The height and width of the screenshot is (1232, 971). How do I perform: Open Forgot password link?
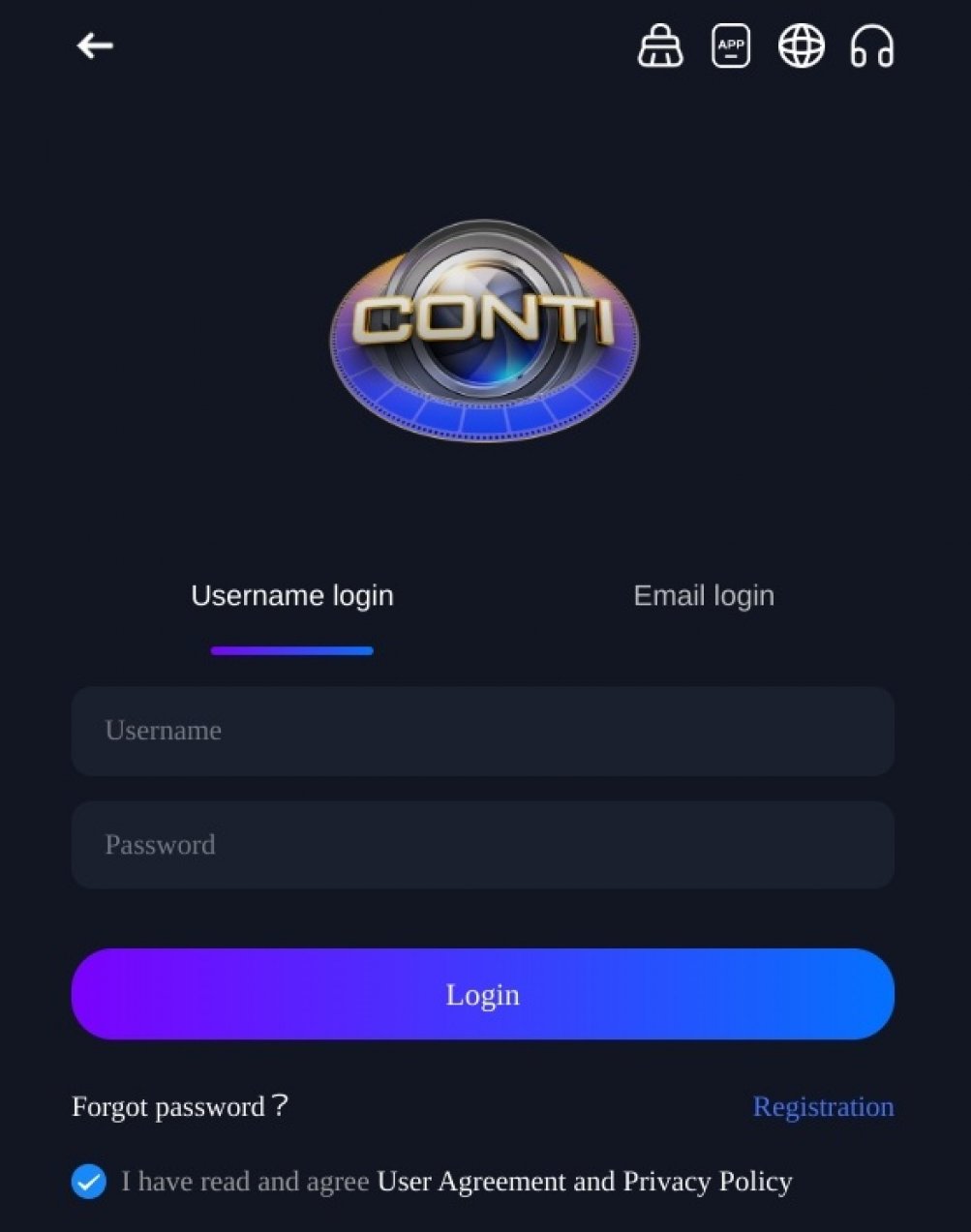[180, 1106]
